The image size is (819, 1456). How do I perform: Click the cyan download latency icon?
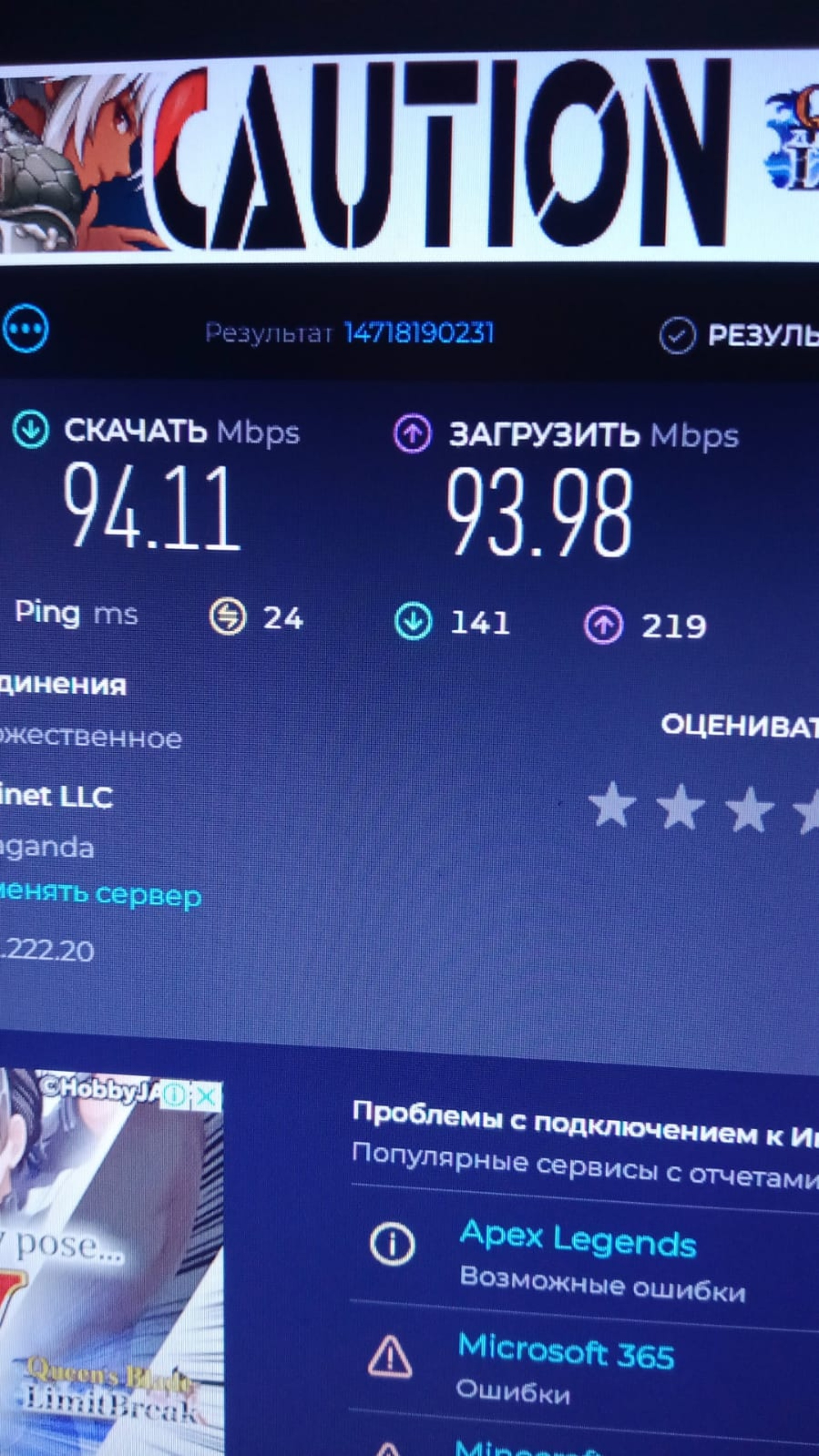(x=413, y=624)
